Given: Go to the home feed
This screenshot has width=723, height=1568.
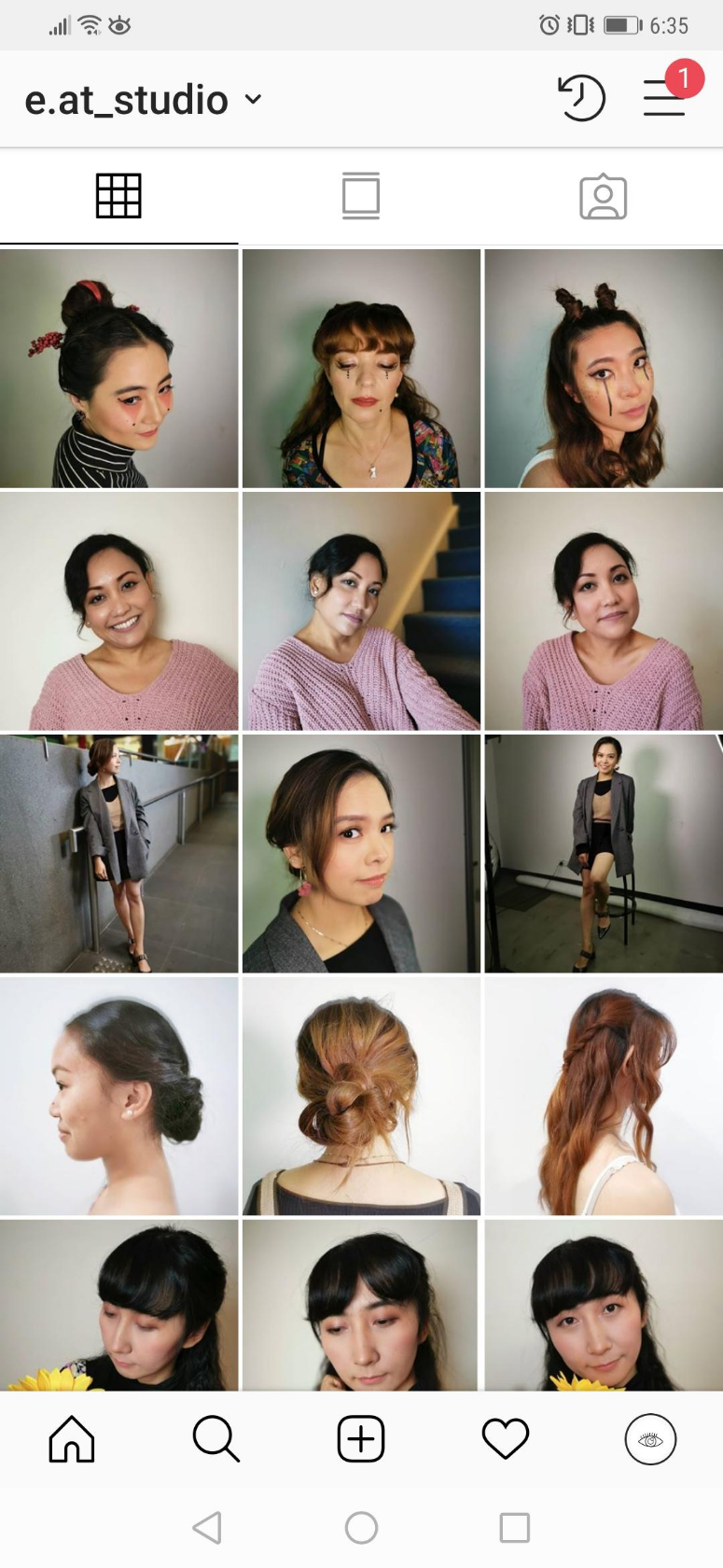Looking at the screenshot, I should click(x=72, y=1439).
